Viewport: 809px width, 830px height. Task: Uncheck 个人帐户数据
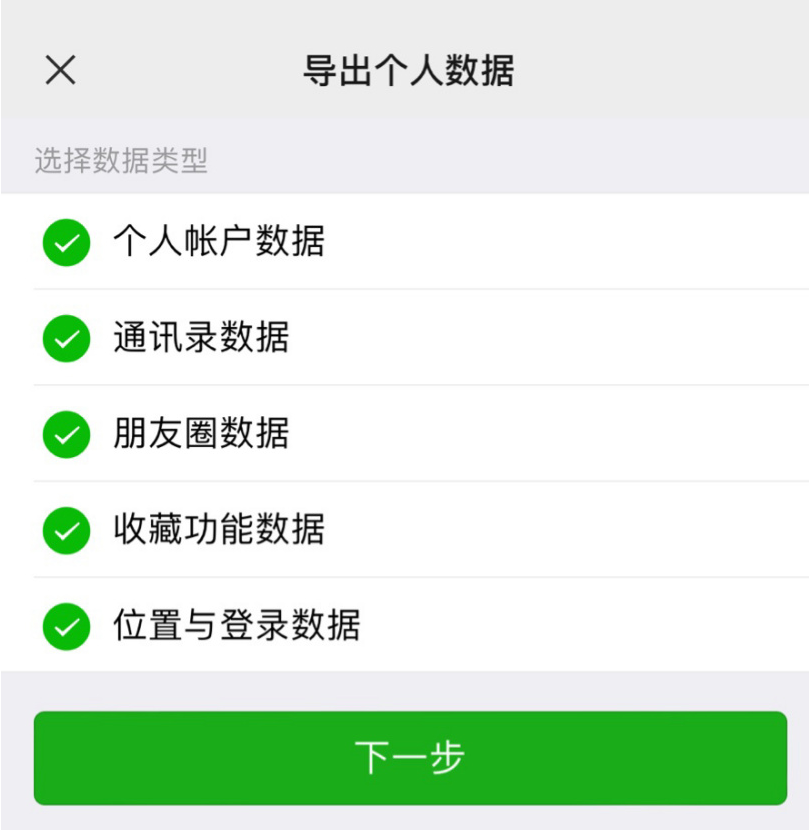[x=67, y=243]
